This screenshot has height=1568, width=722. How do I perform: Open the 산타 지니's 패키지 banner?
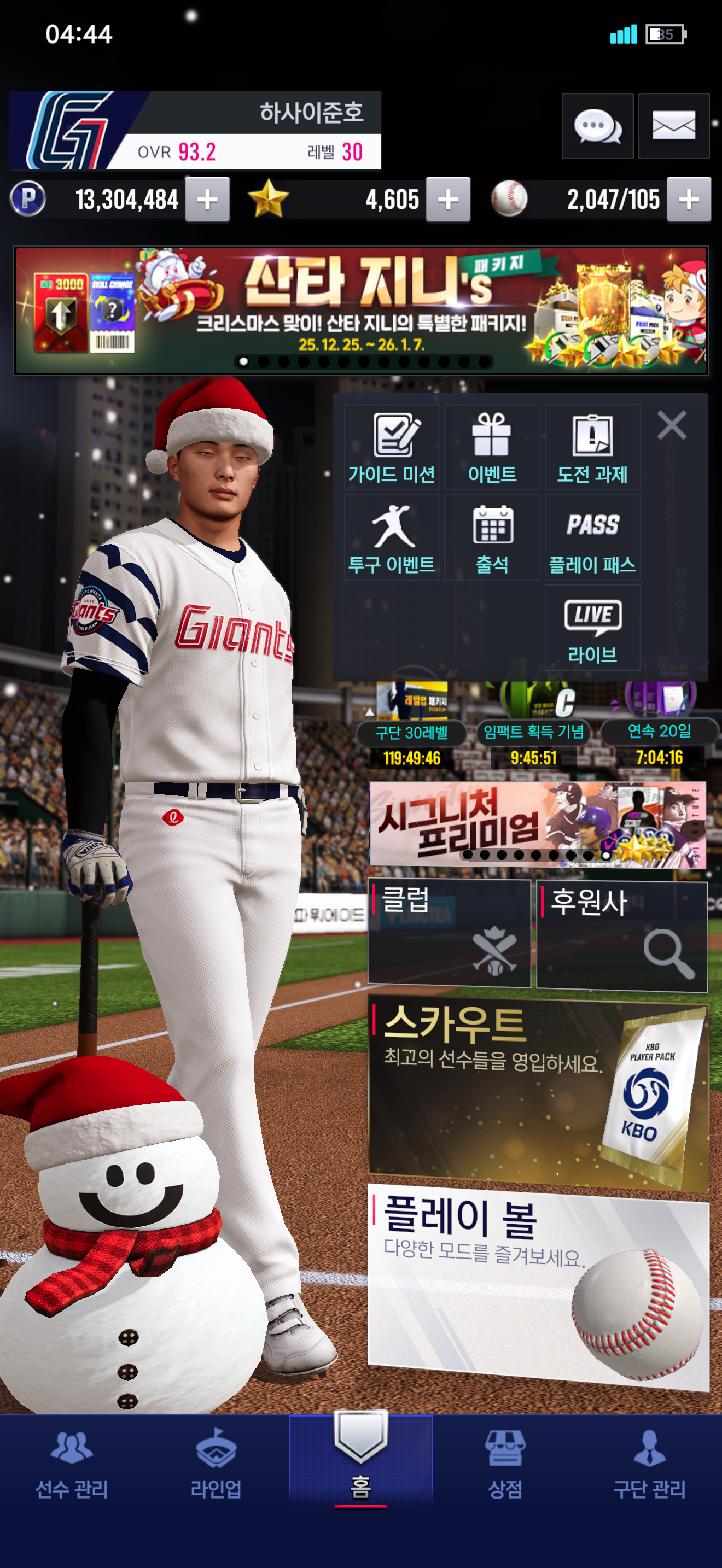tap(361, 311)
